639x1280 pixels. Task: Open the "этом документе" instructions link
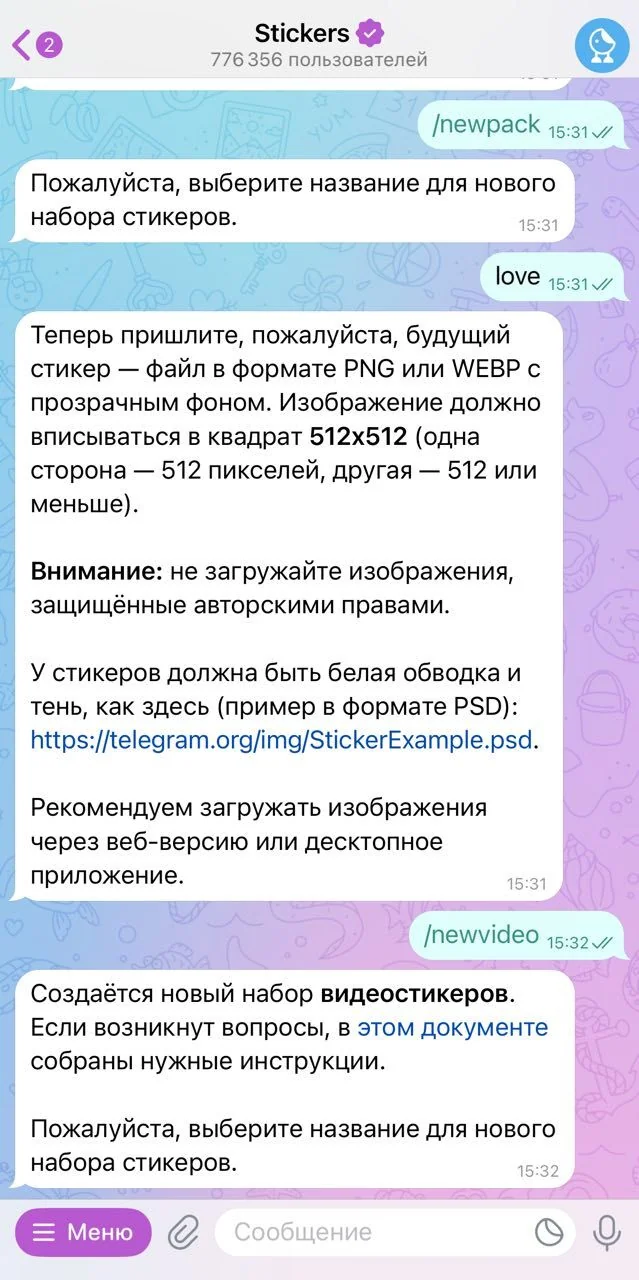(453, 1027)
